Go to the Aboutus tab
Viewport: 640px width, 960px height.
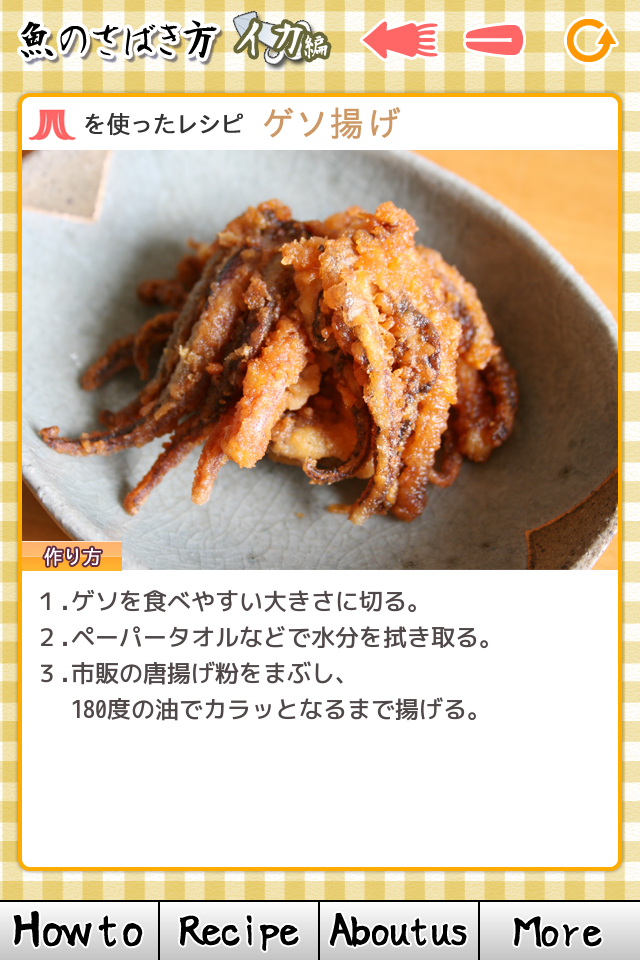pyautogui.click(x=399, y=931)
